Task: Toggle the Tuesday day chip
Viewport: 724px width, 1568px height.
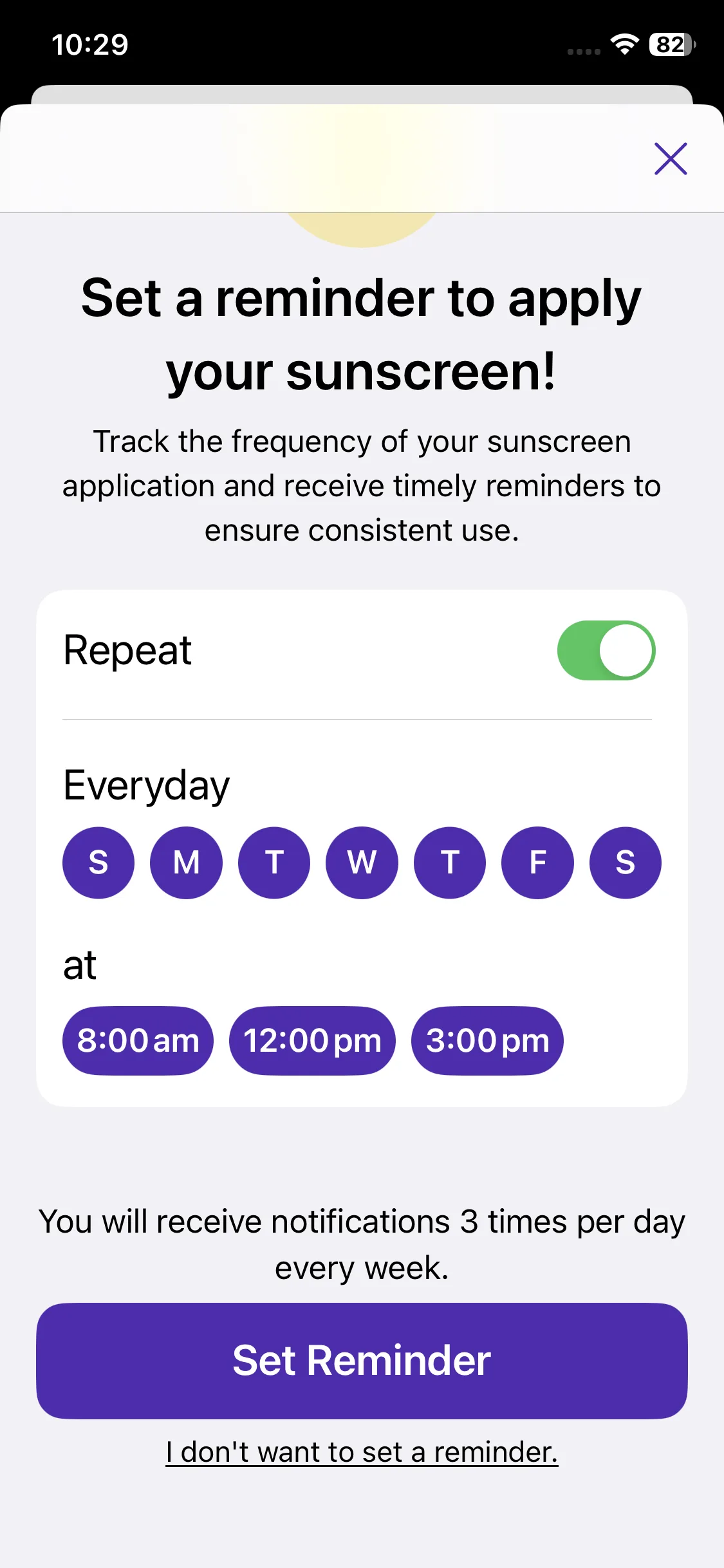Action: pos(274,863)
